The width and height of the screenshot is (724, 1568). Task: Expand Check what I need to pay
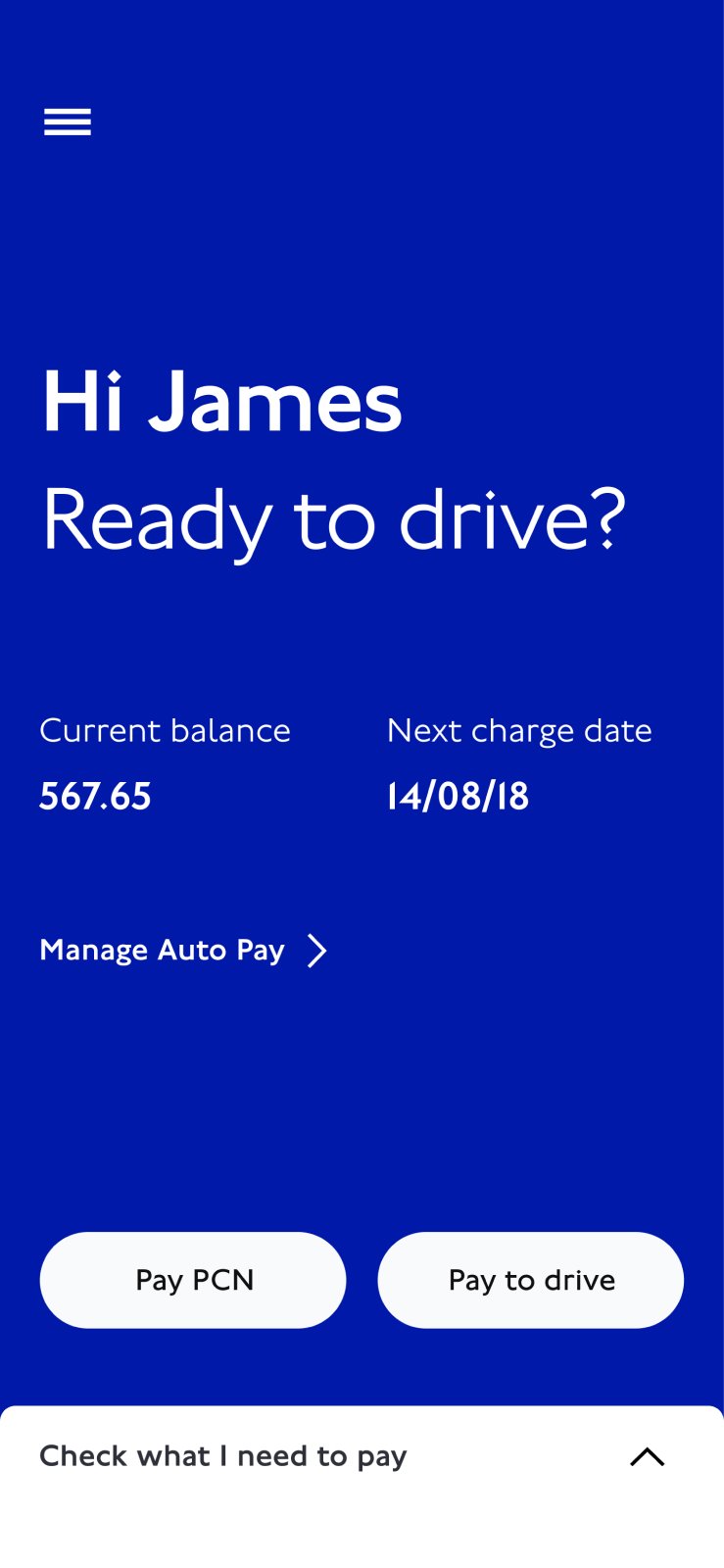[647, 1456]
